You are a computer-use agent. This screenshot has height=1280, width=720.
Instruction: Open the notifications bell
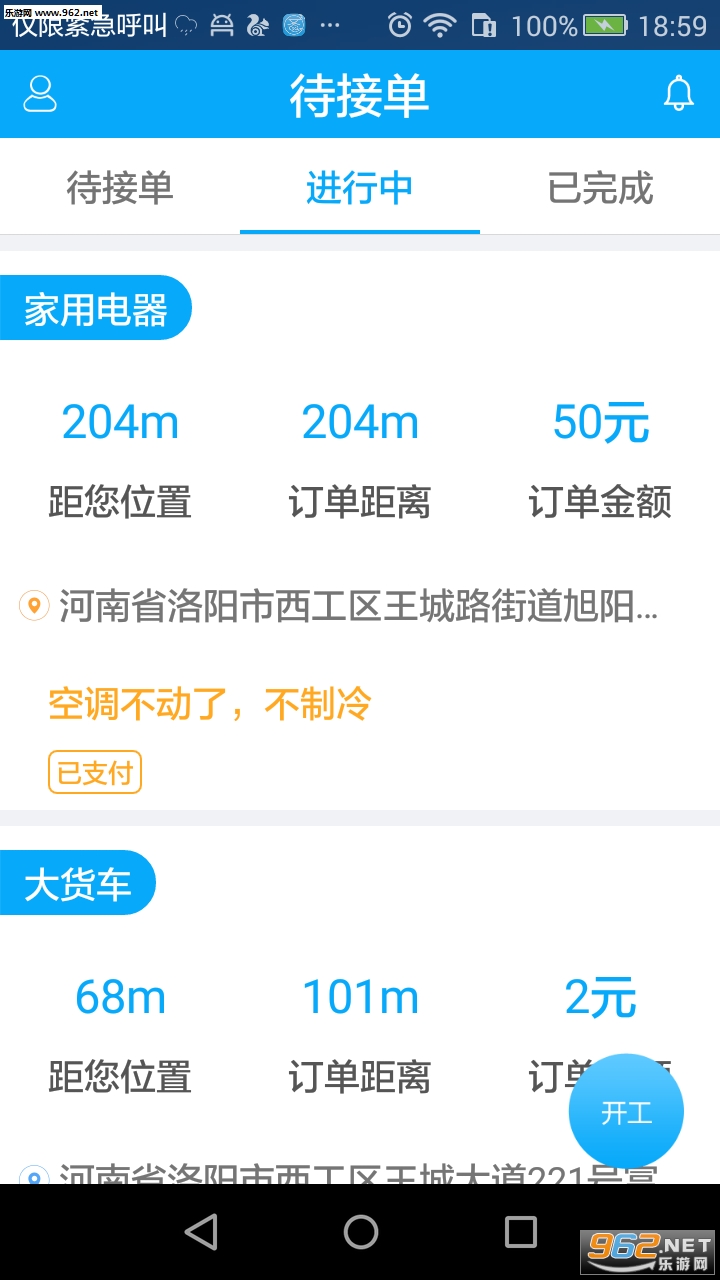(x=678, y=94)
